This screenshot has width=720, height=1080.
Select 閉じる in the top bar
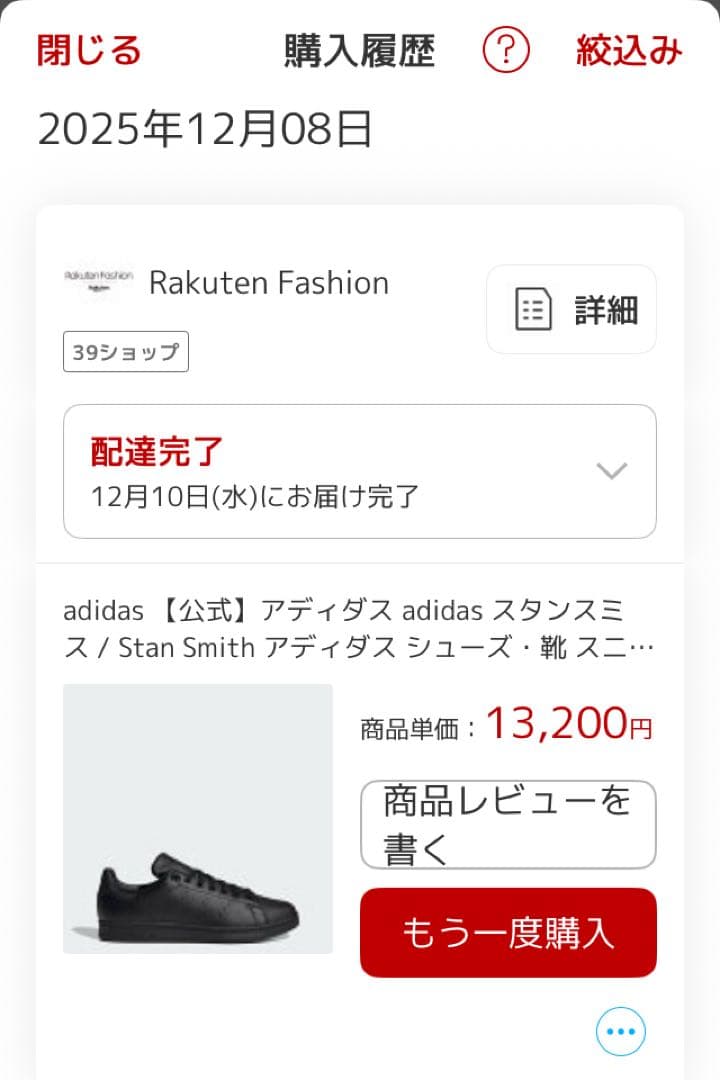tap(88, 48)
